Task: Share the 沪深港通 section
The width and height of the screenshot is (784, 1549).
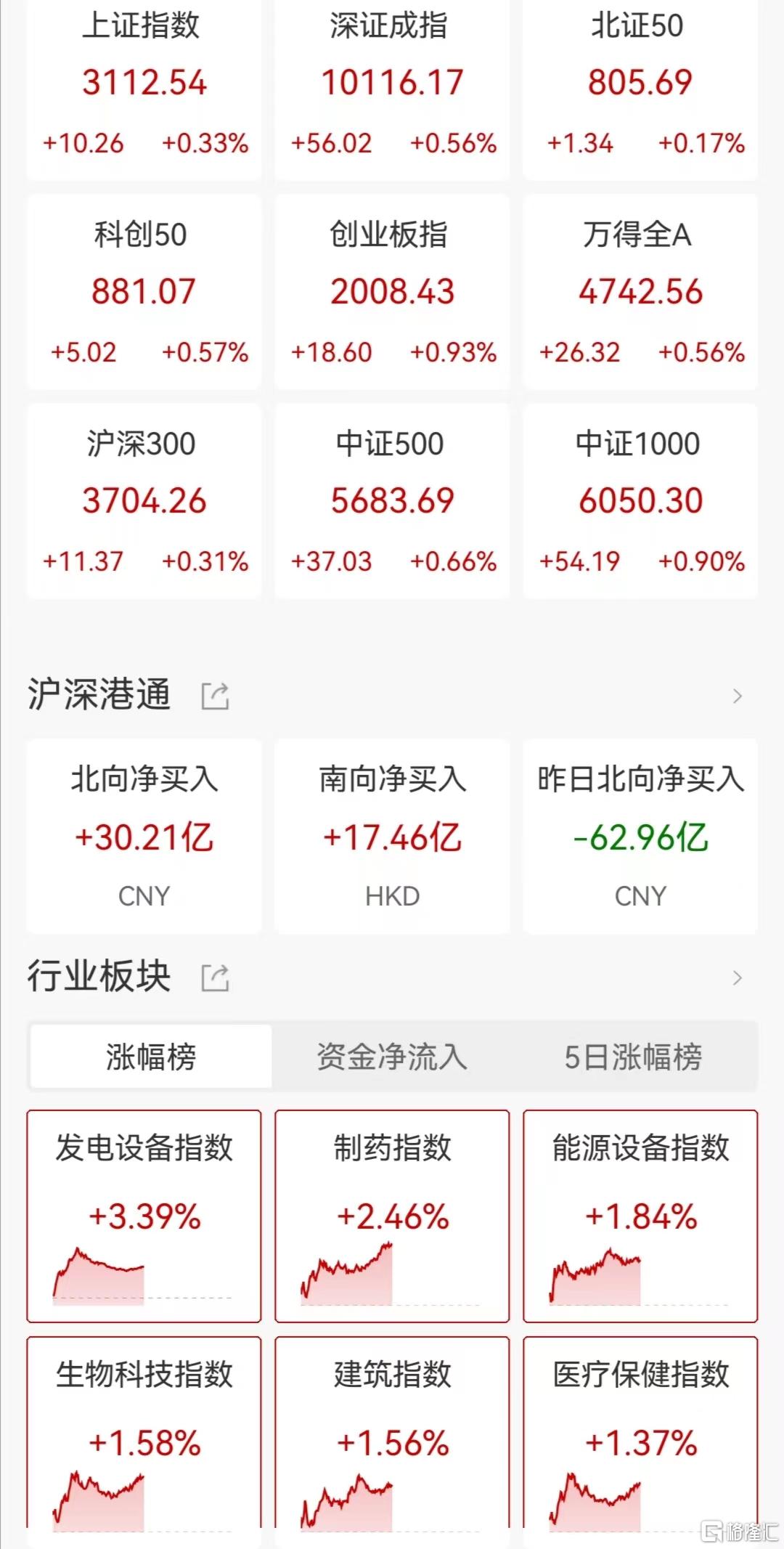Action: [x=215, y=696]
